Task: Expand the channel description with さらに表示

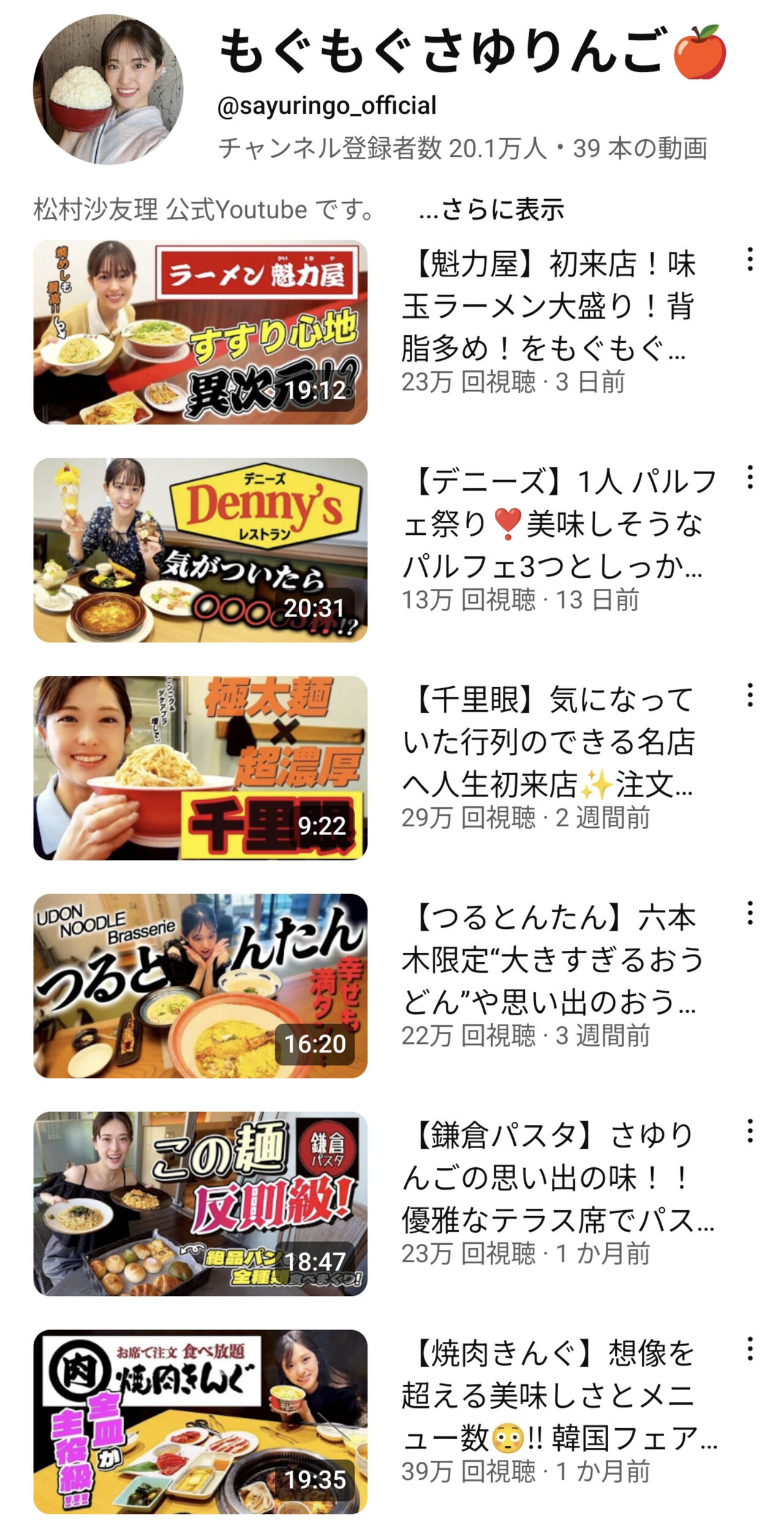Action: 491,210
